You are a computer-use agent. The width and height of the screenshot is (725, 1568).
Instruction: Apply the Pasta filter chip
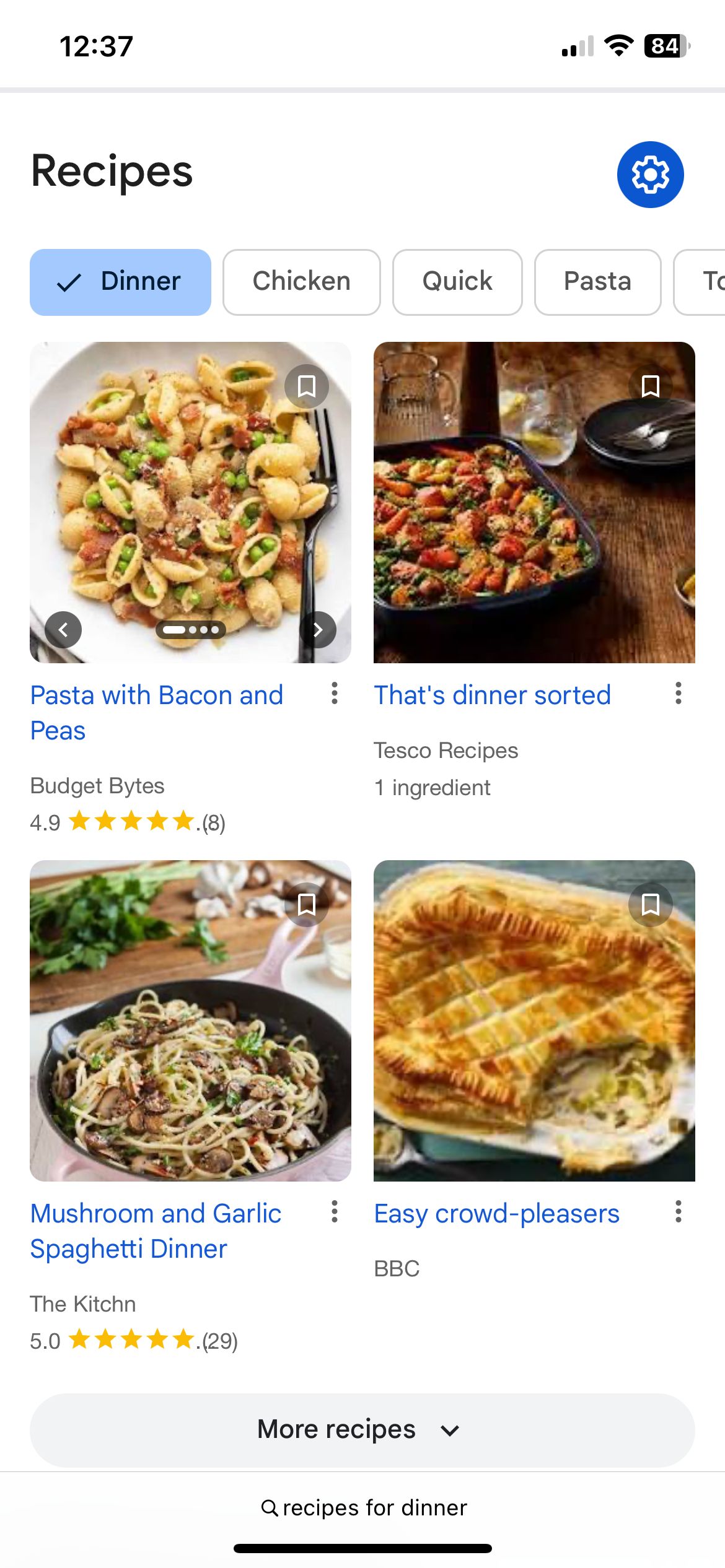click(x=597, y=282)
